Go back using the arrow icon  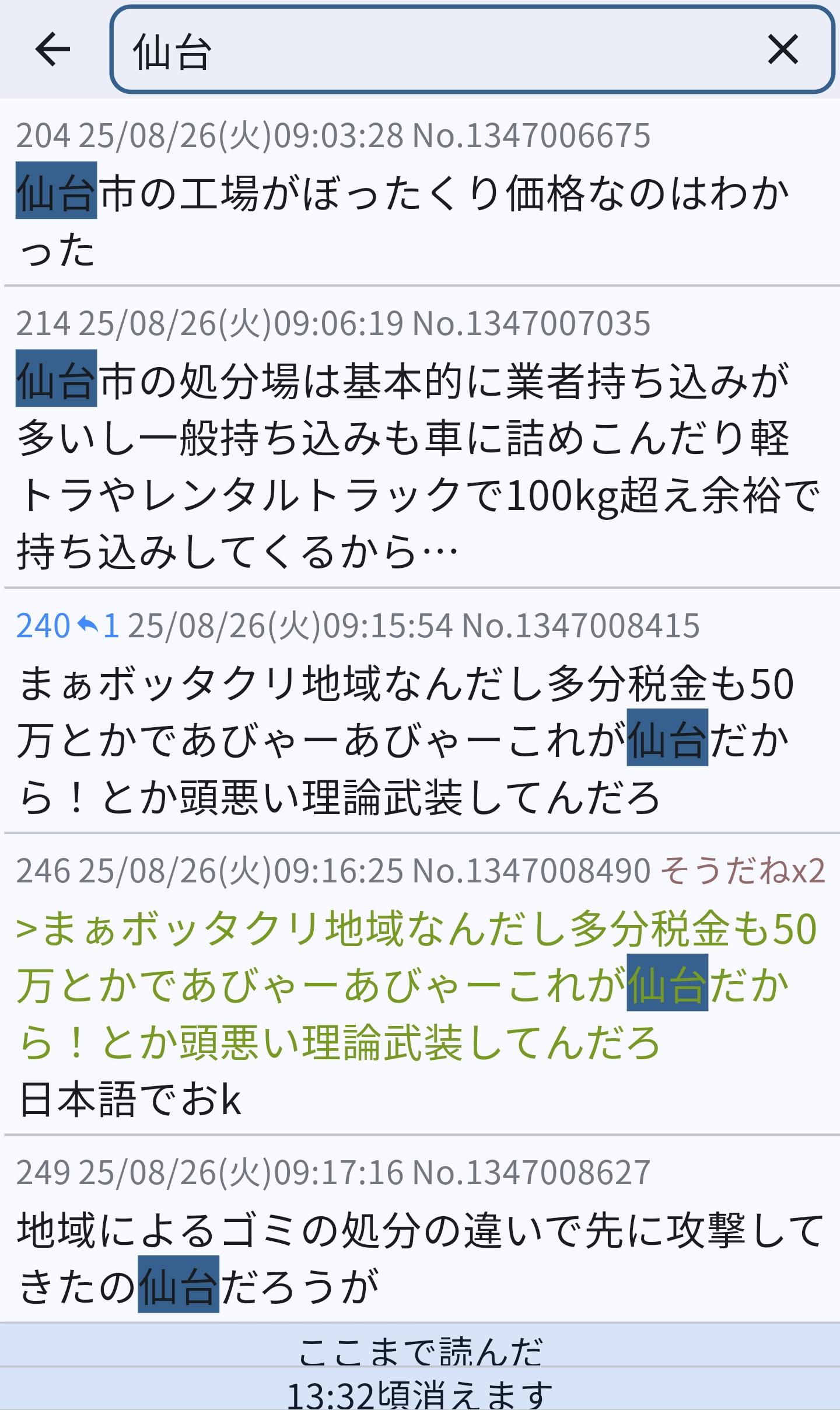coord(52,49)
